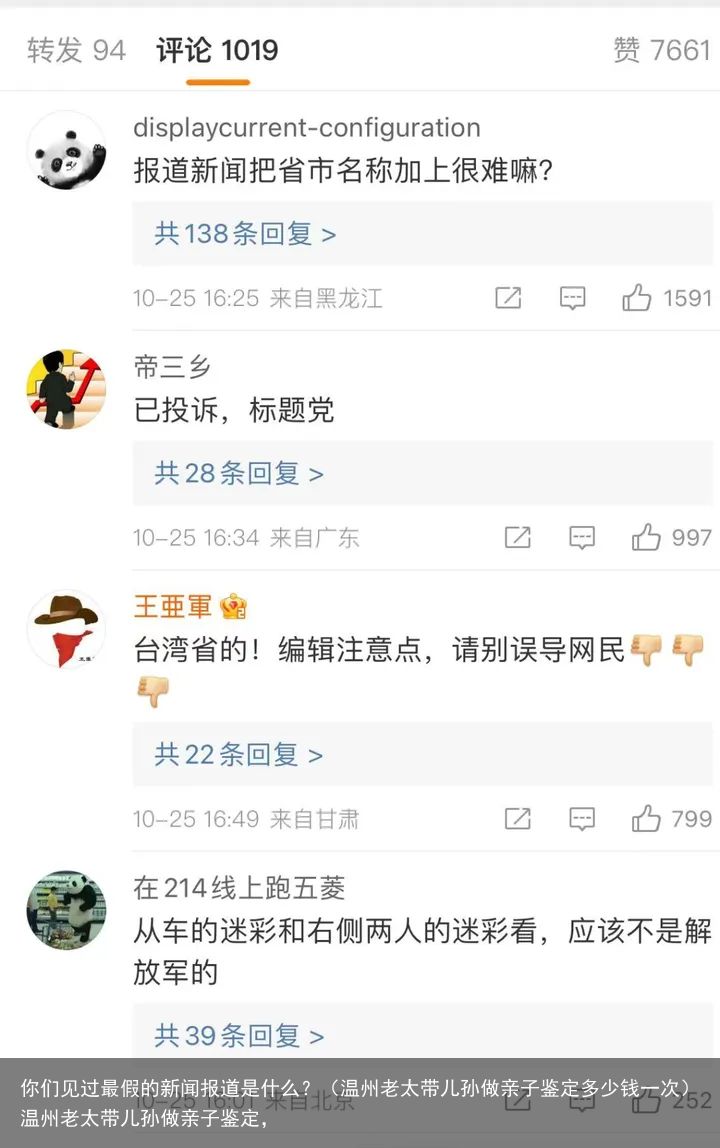Viewport: 720px width, 1148px height.
Task: Repost 王亜軍's comment using share icon
Action: (517, 819)
